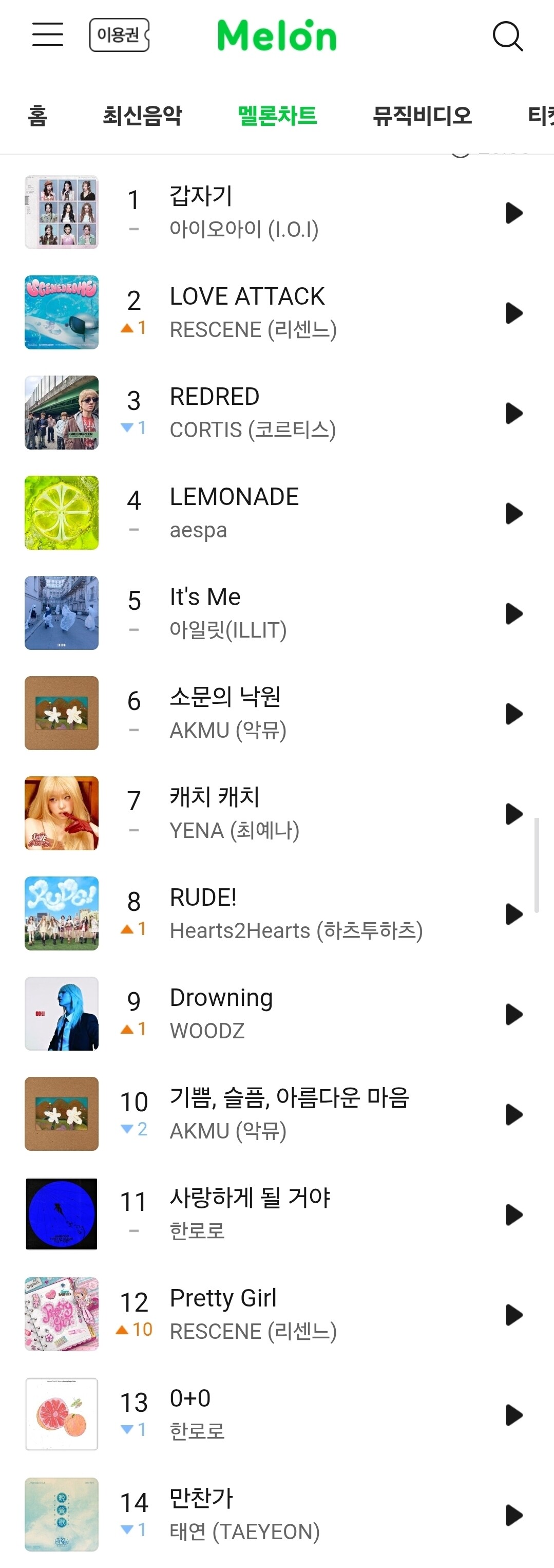This screenshot has width=554, height=1568.
Task: Tap the 이용권 pass button
Action: (x=119, y=35)
